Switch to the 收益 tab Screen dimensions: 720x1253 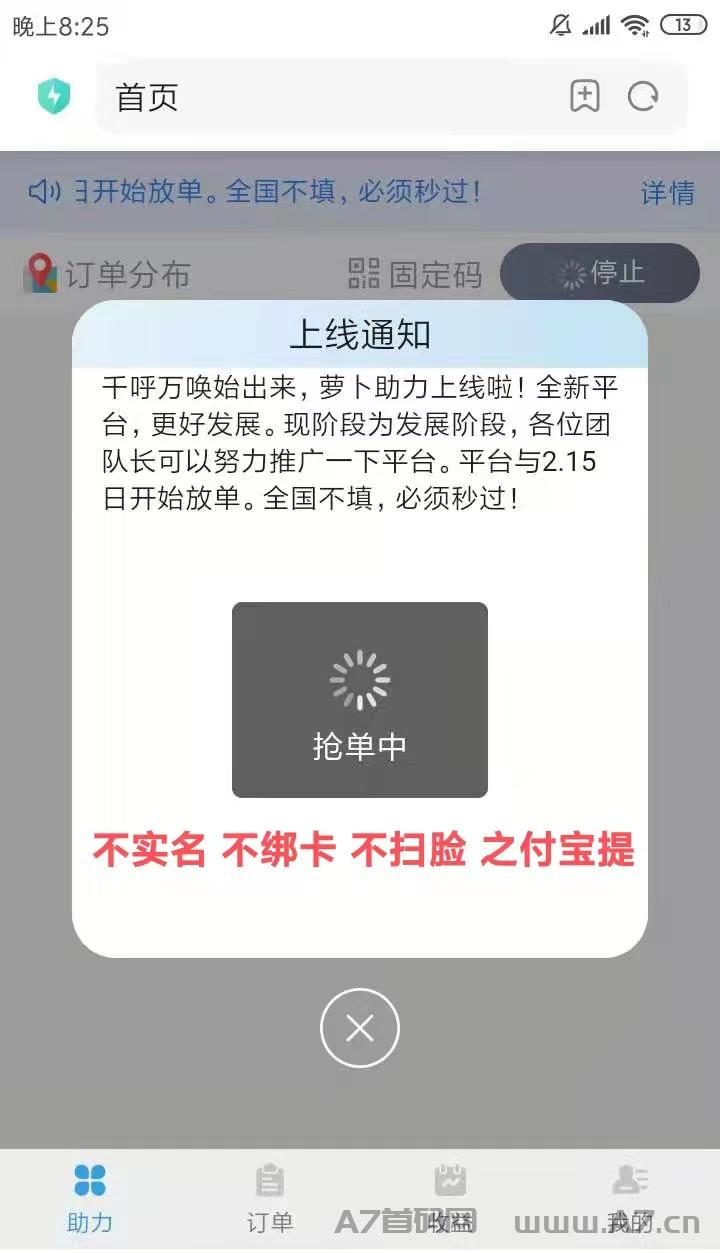pos(450,1198)
